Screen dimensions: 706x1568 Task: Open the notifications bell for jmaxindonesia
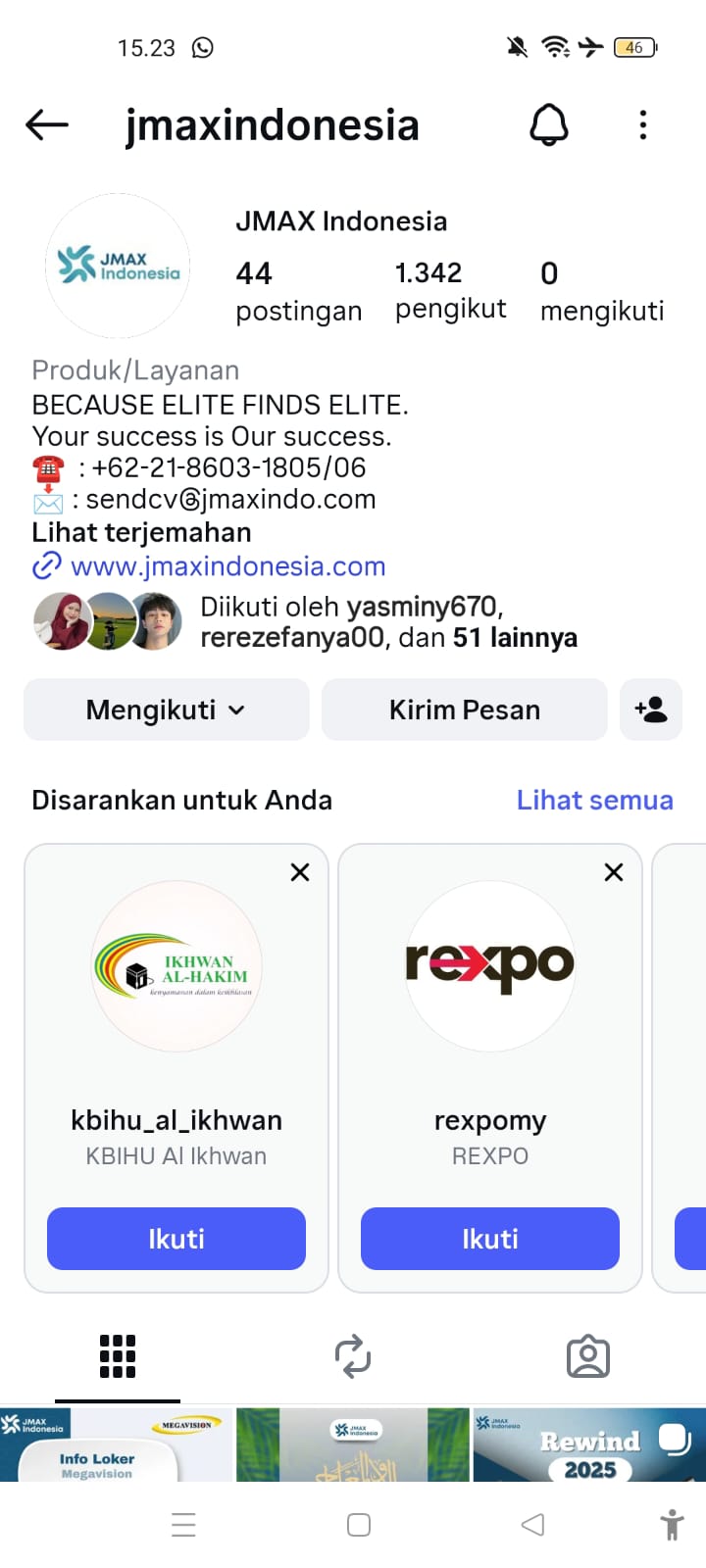click(x=549, y=125)
